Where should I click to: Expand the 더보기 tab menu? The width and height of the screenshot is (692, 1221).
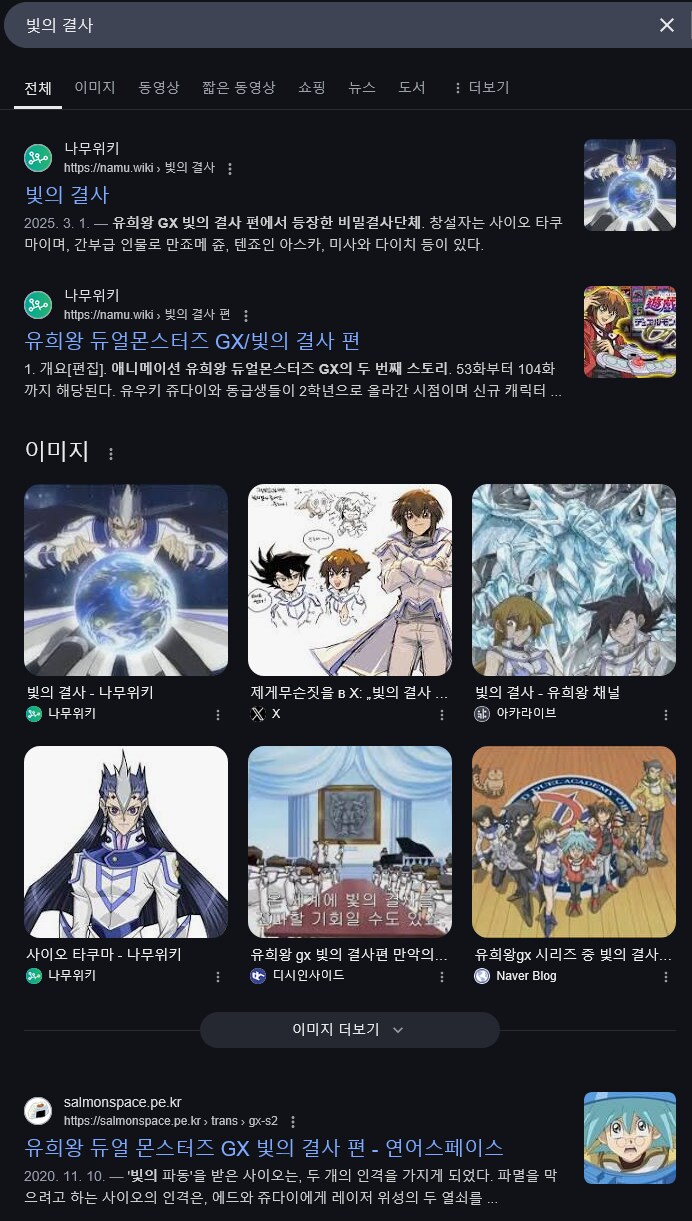tap(481, 88)
